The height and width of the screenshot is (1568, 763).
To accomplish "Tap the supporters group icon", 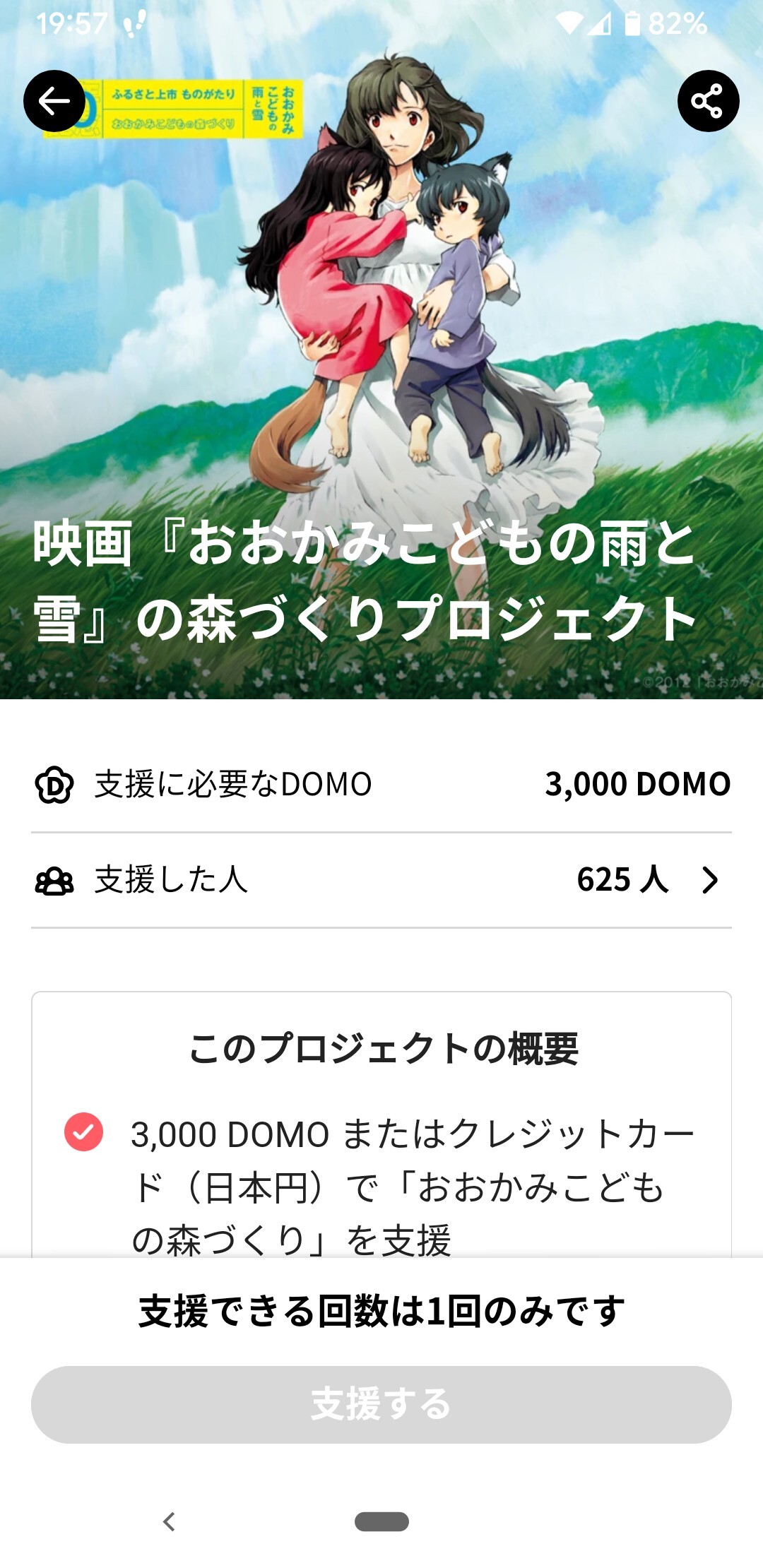I will tap(53, 881).
